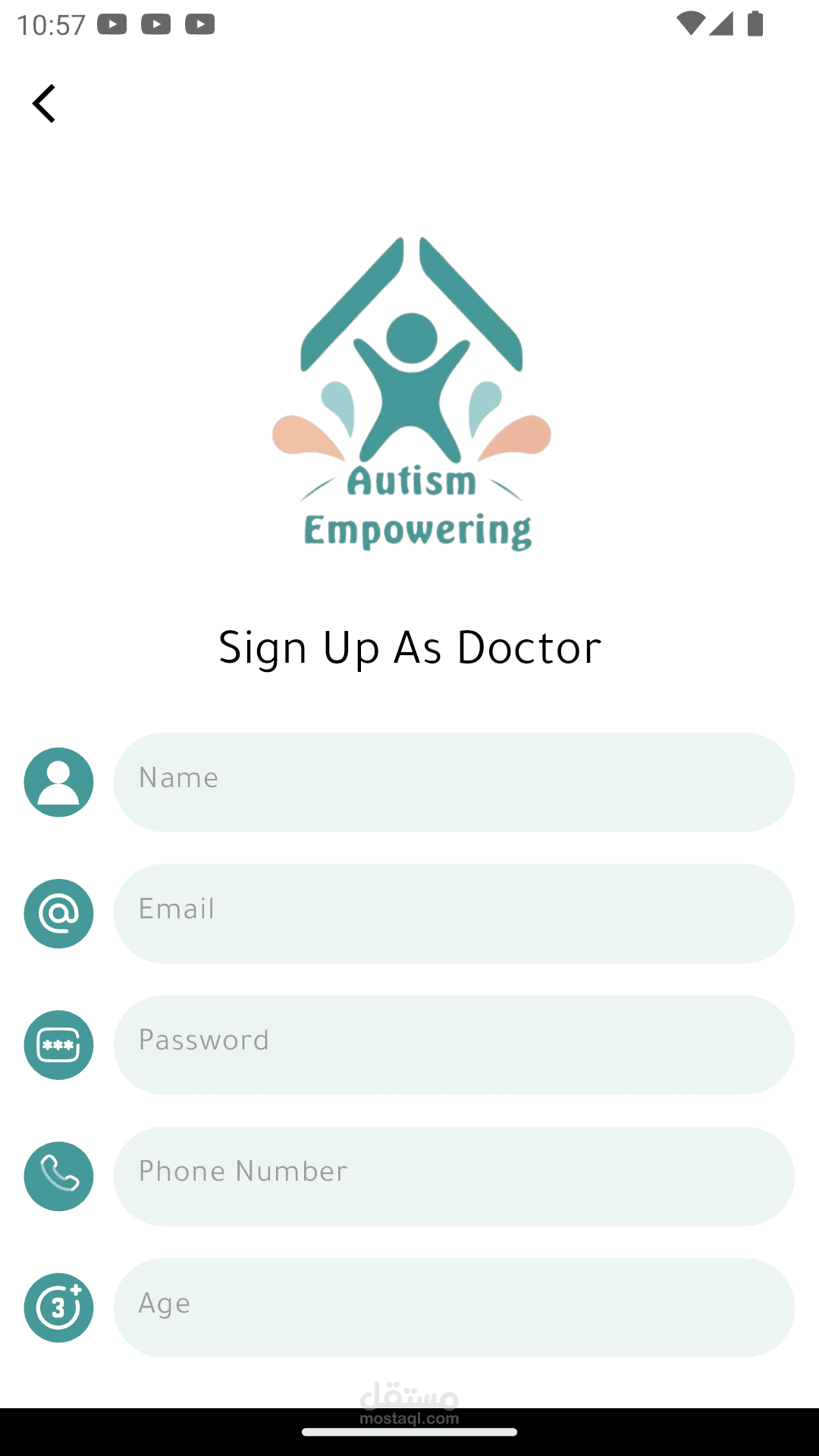Select the Age input field
The width and height of the screenshot is (819, 1456).
coord(453,1307)
